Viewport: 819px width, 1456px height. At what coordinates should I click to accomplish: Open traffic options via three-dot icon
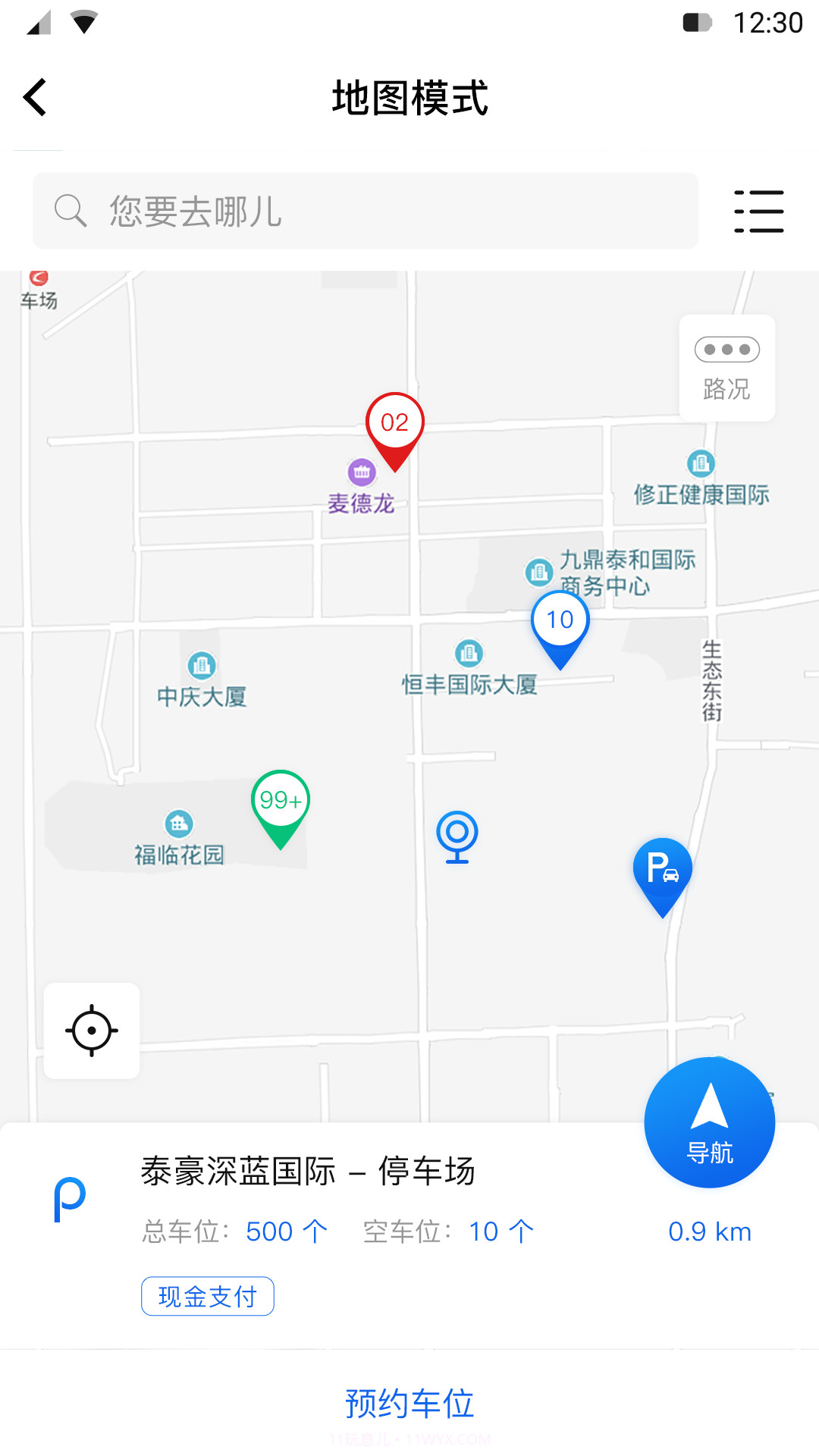coord(726,349)
